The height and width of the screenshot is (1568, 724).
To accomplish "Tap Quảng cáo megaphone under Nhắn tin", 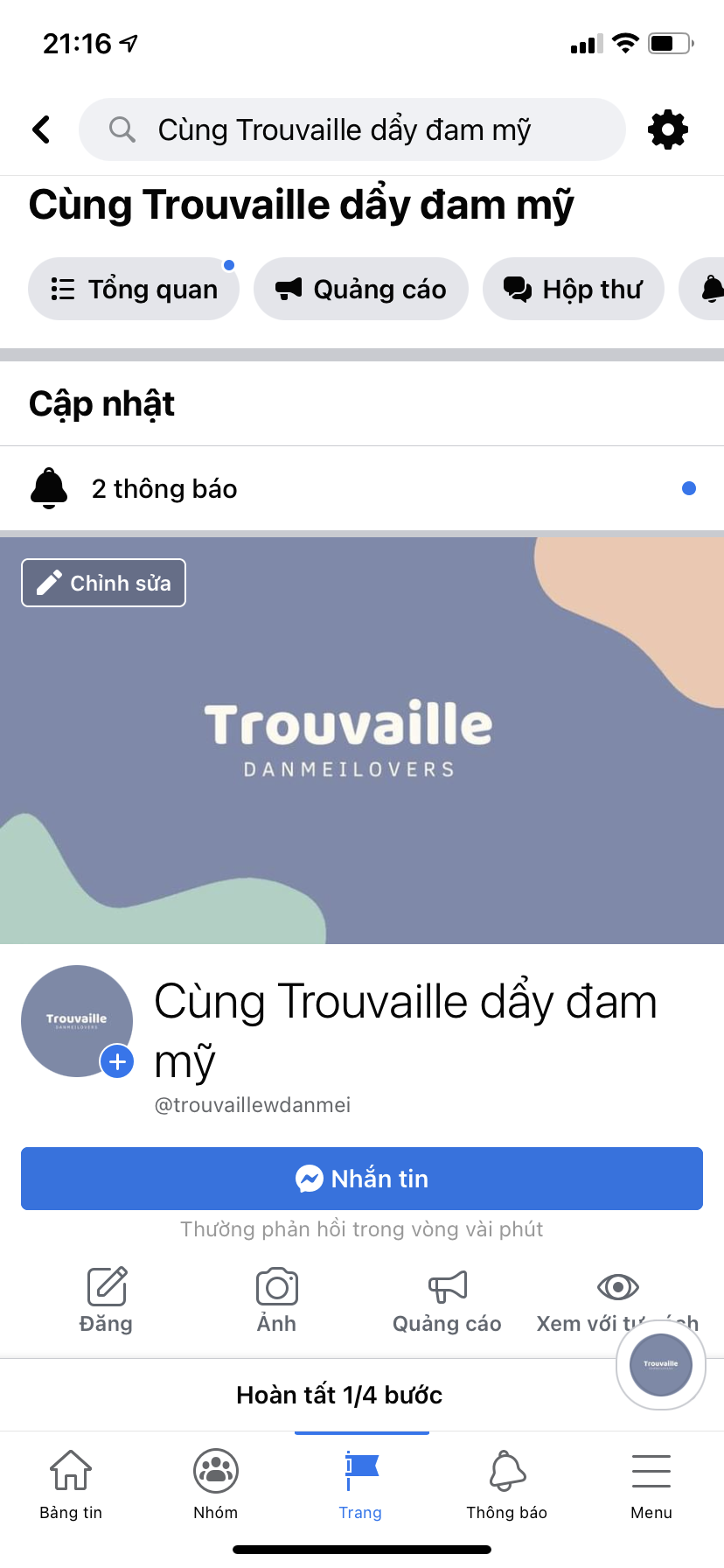I will pos(447,1299).
